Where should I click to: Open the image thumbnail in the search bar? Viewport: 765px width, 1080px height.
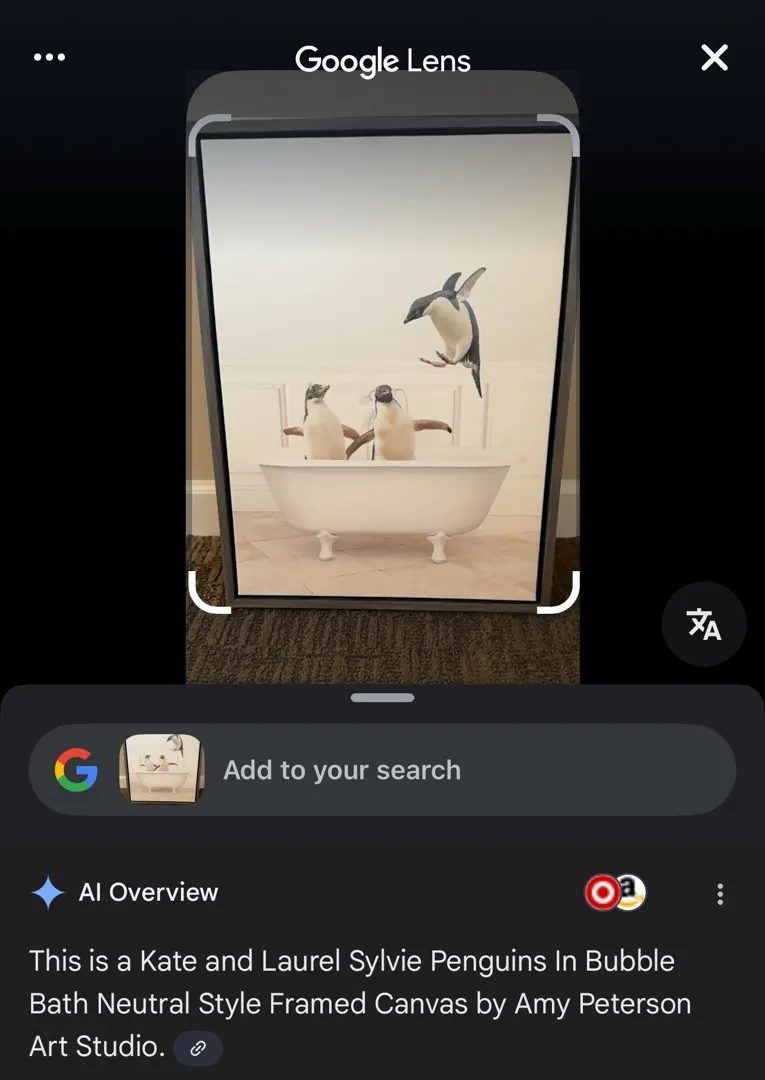[161, 770]
